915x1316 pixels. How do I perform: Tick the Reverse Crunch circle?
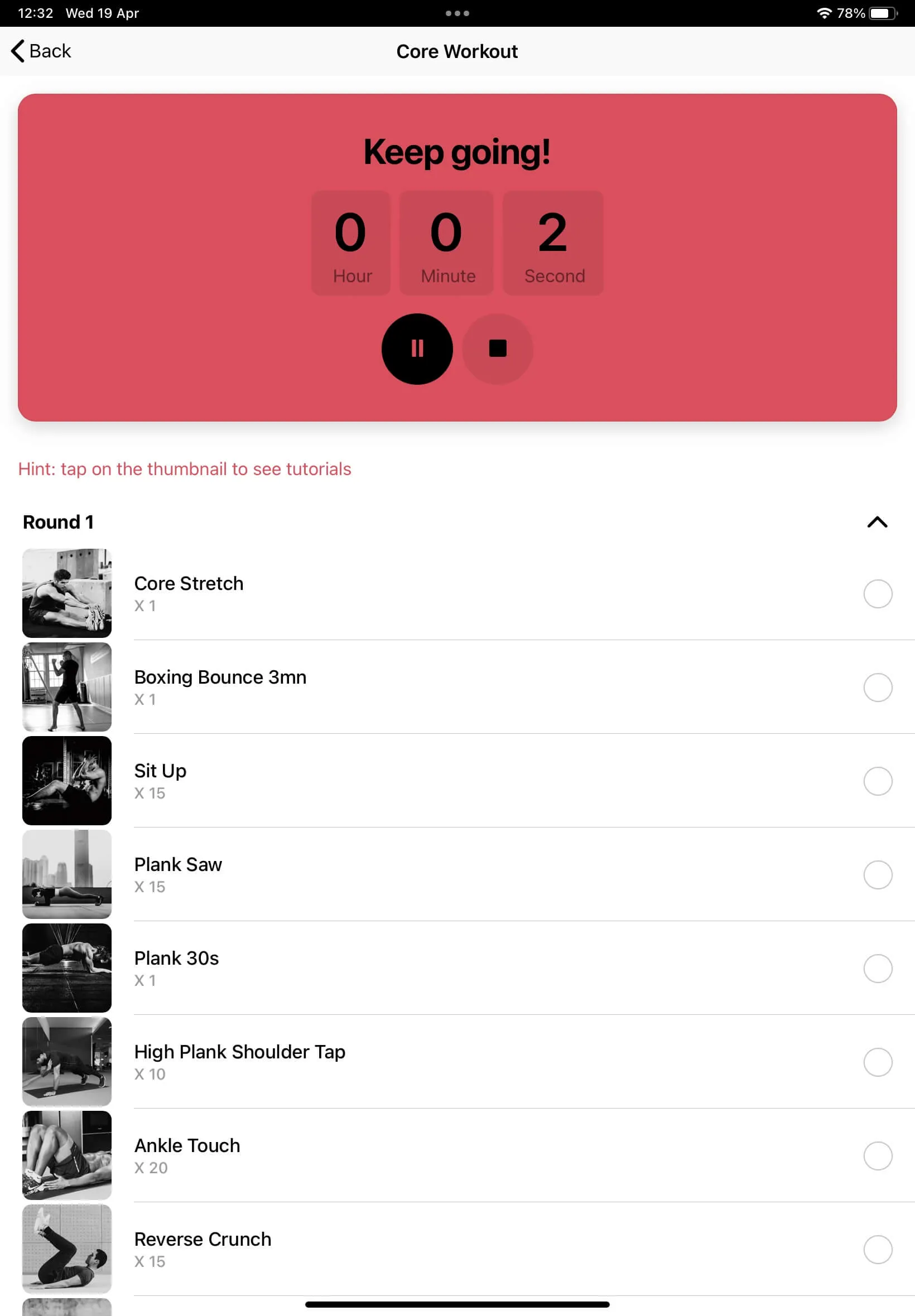(877, 1249)
